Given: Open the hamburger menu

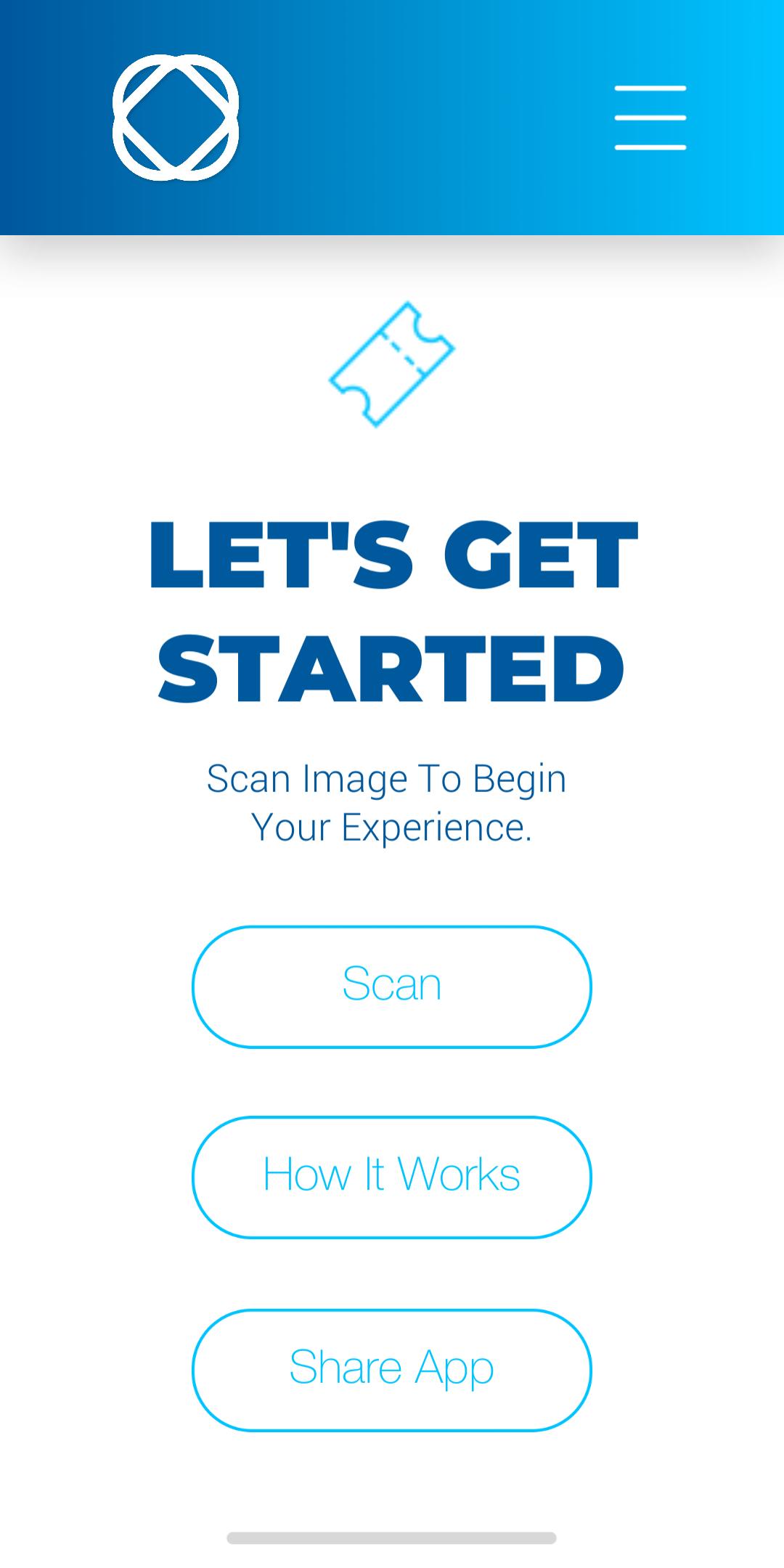Looking at the screenshot, I should point(650,118).
